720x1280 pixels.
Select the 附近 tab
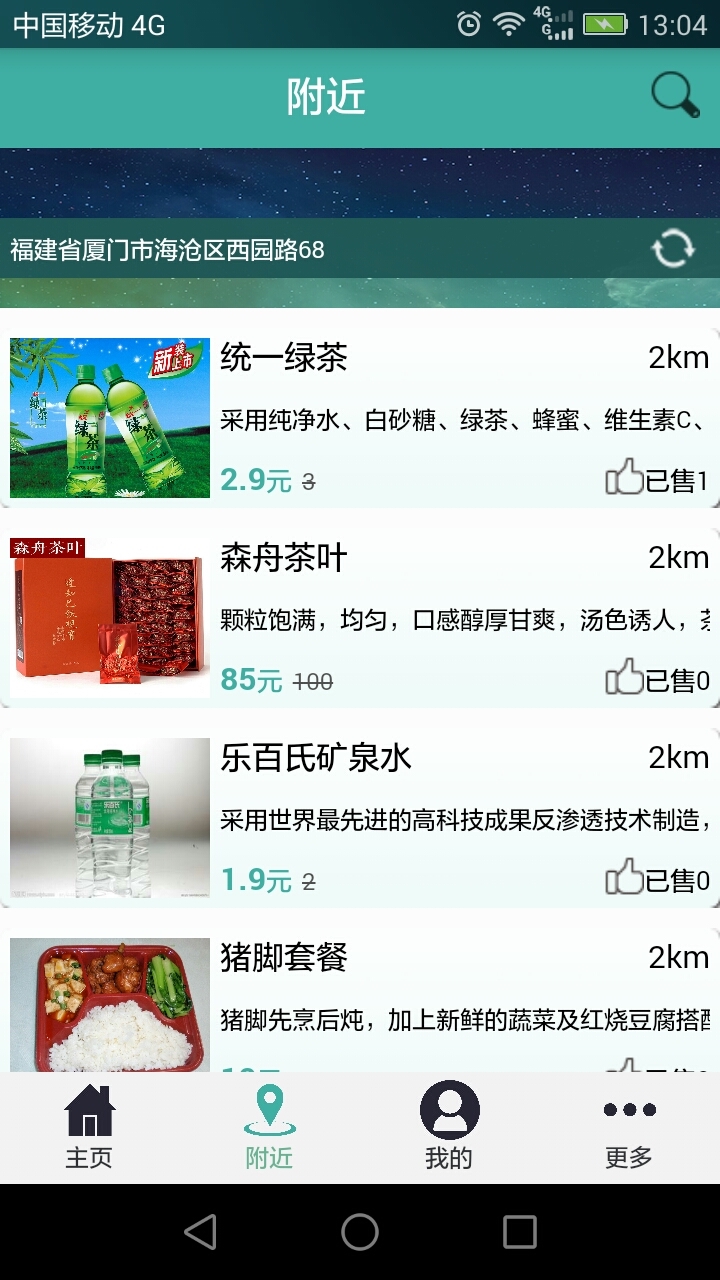pyautogui.click(x=270, y=1127)
